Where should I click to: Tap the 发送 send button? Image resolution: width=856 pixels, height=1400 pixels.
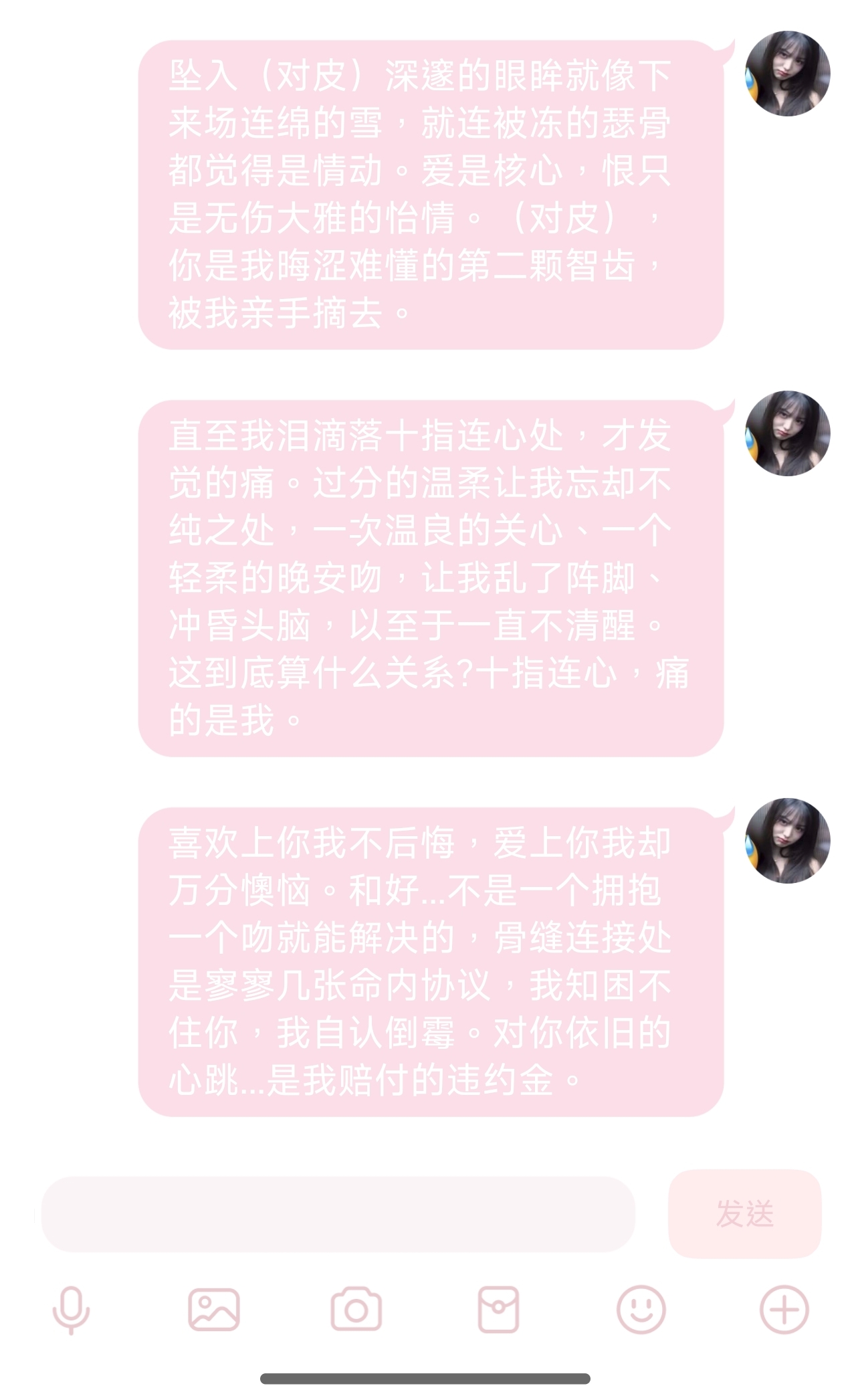click(744, 1214)
